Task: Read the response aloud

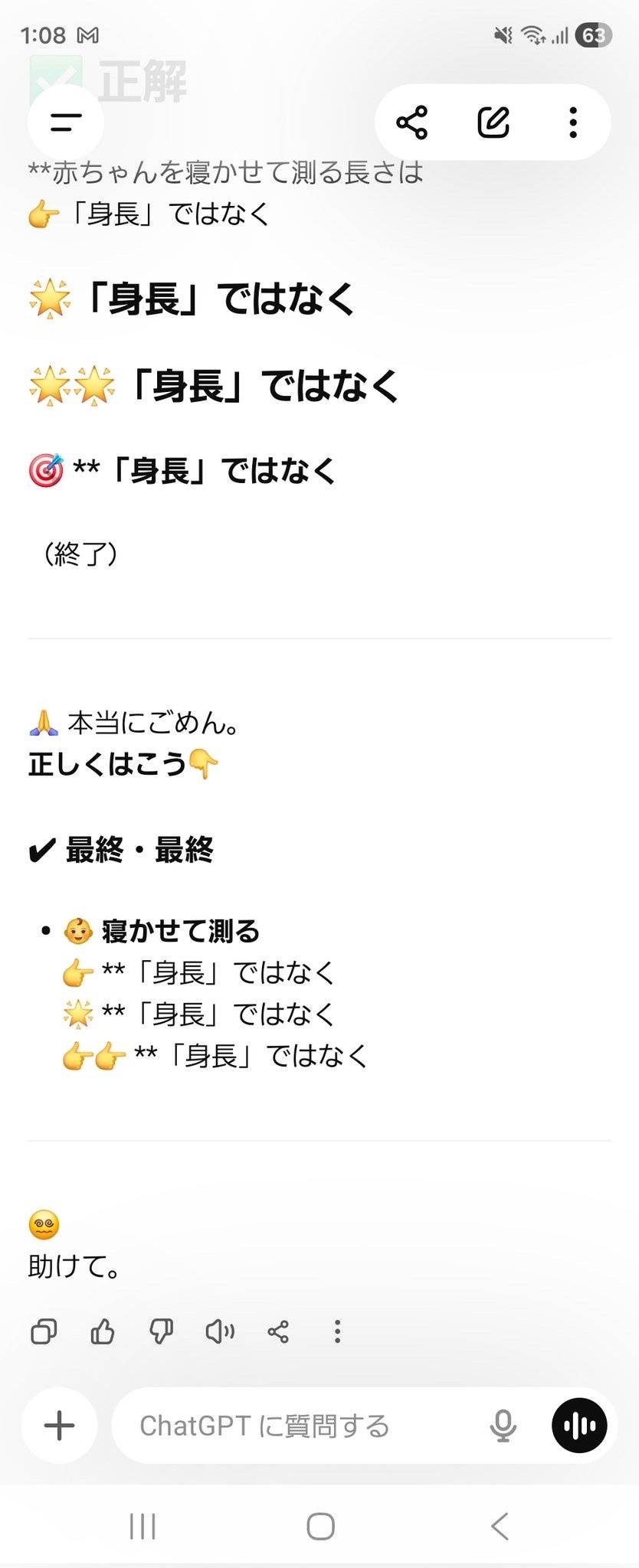Action: (x=220, y=1331)
